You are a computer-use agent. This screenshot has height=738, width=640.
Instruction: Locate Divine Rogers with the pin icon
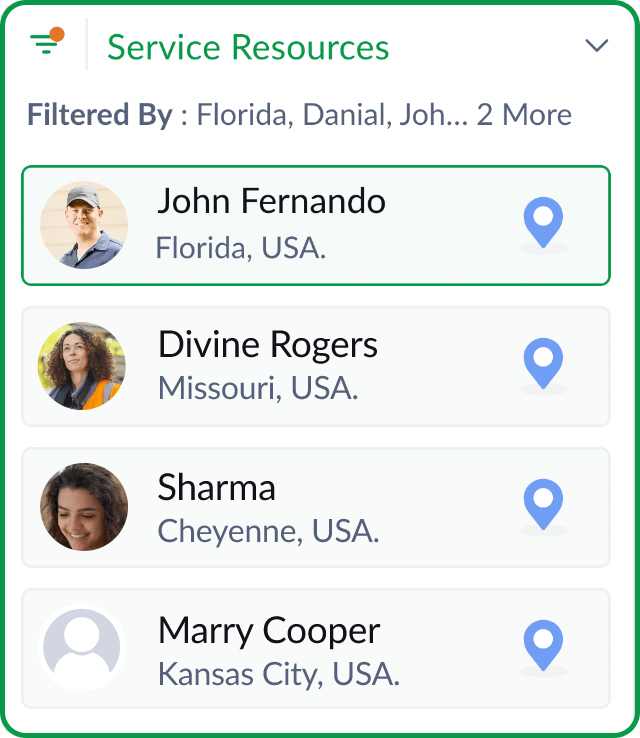click(x=544, y=364)
